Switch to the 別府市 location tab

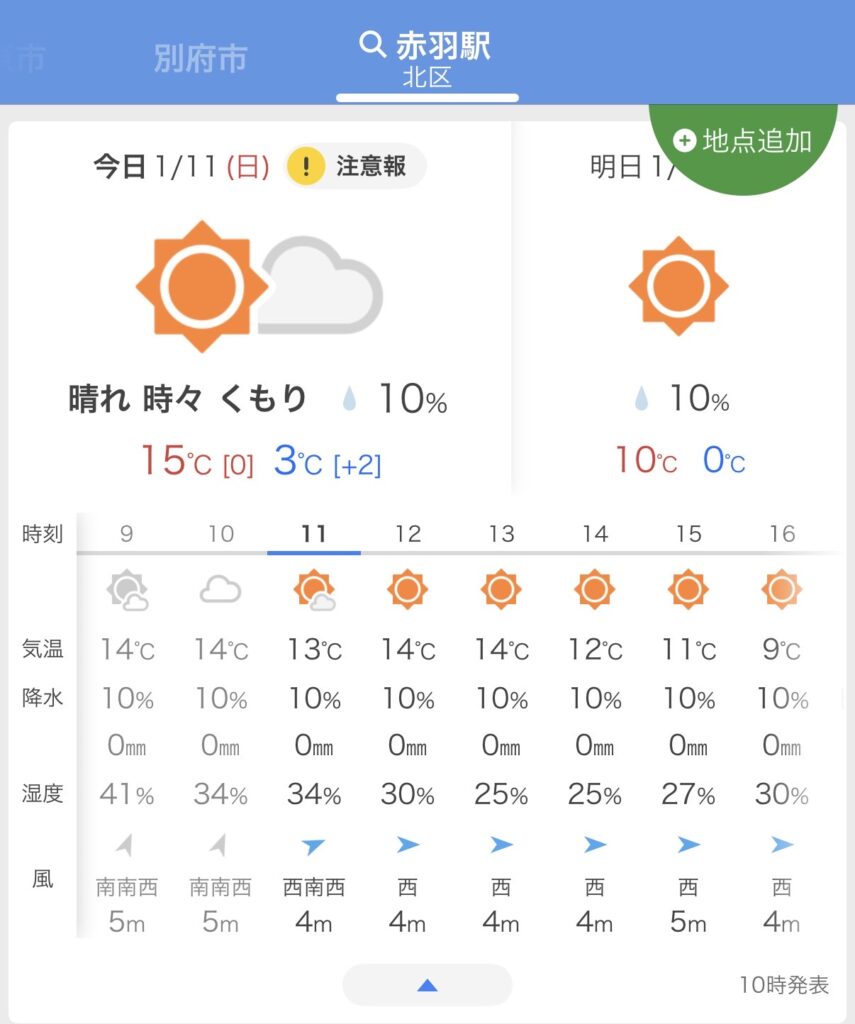tap(200, 58)
